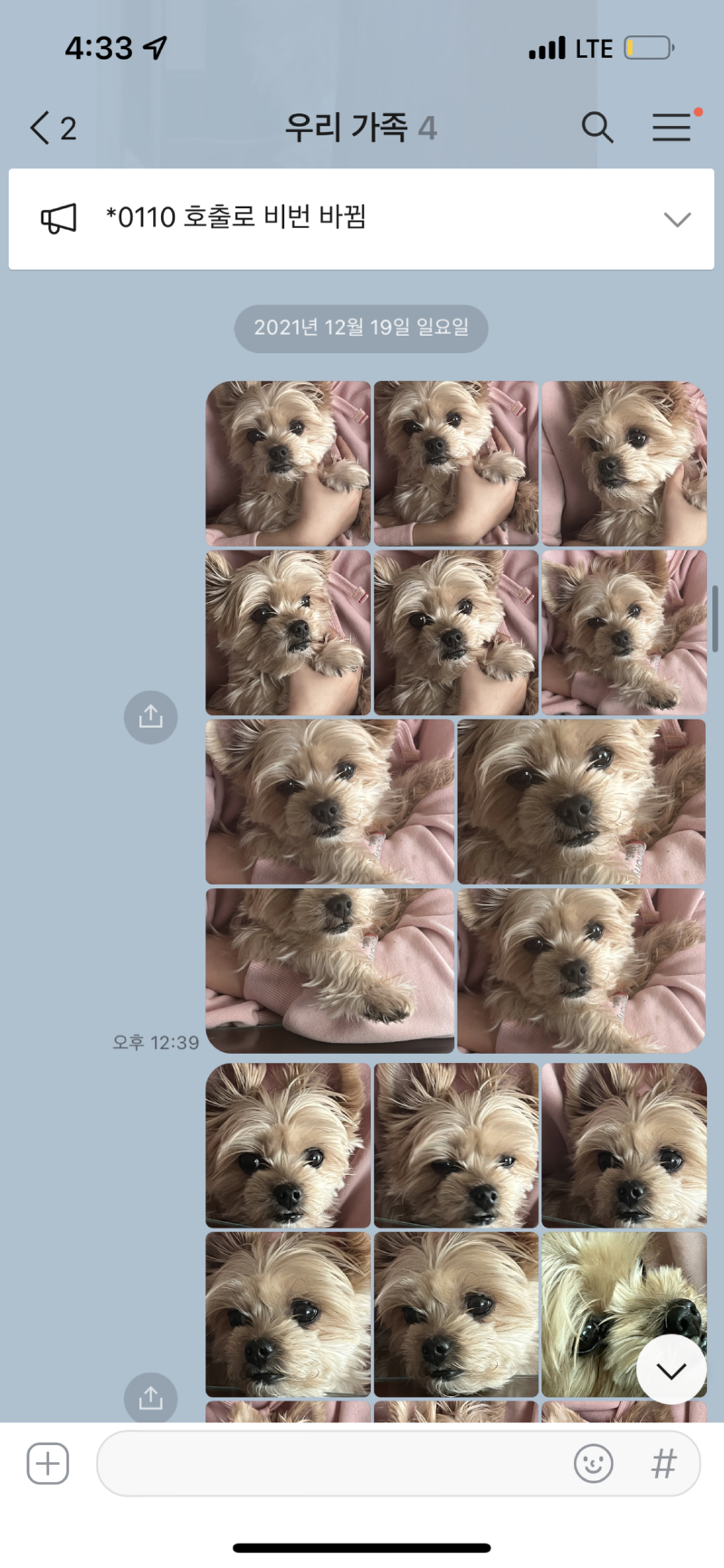The width and height of the screenshot is (724, 1568).
Task: Expand the *0110 호출로 비번 바뀜 notice
Action: [x=677, y=219]
